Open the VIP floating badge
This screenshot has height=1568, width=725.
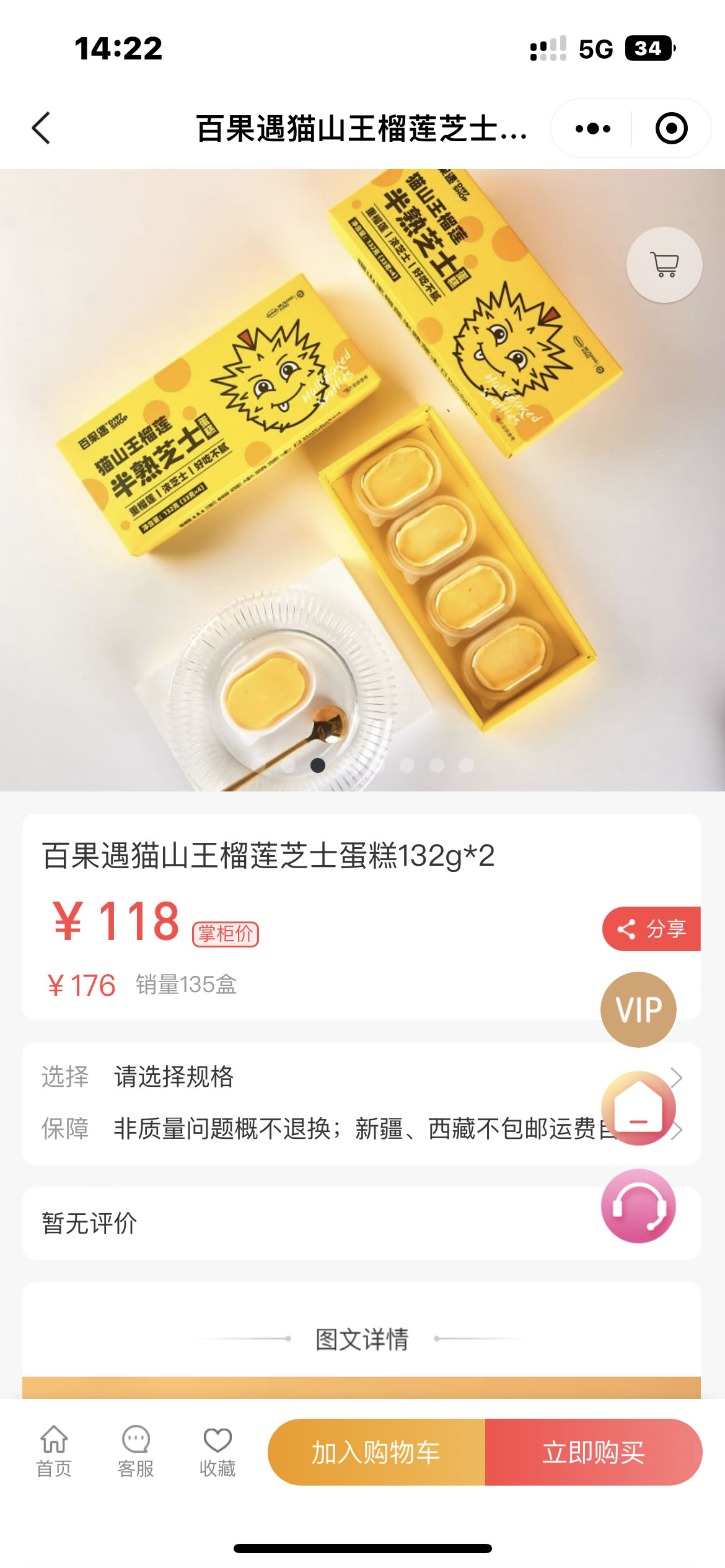[x=638, y=1009]
